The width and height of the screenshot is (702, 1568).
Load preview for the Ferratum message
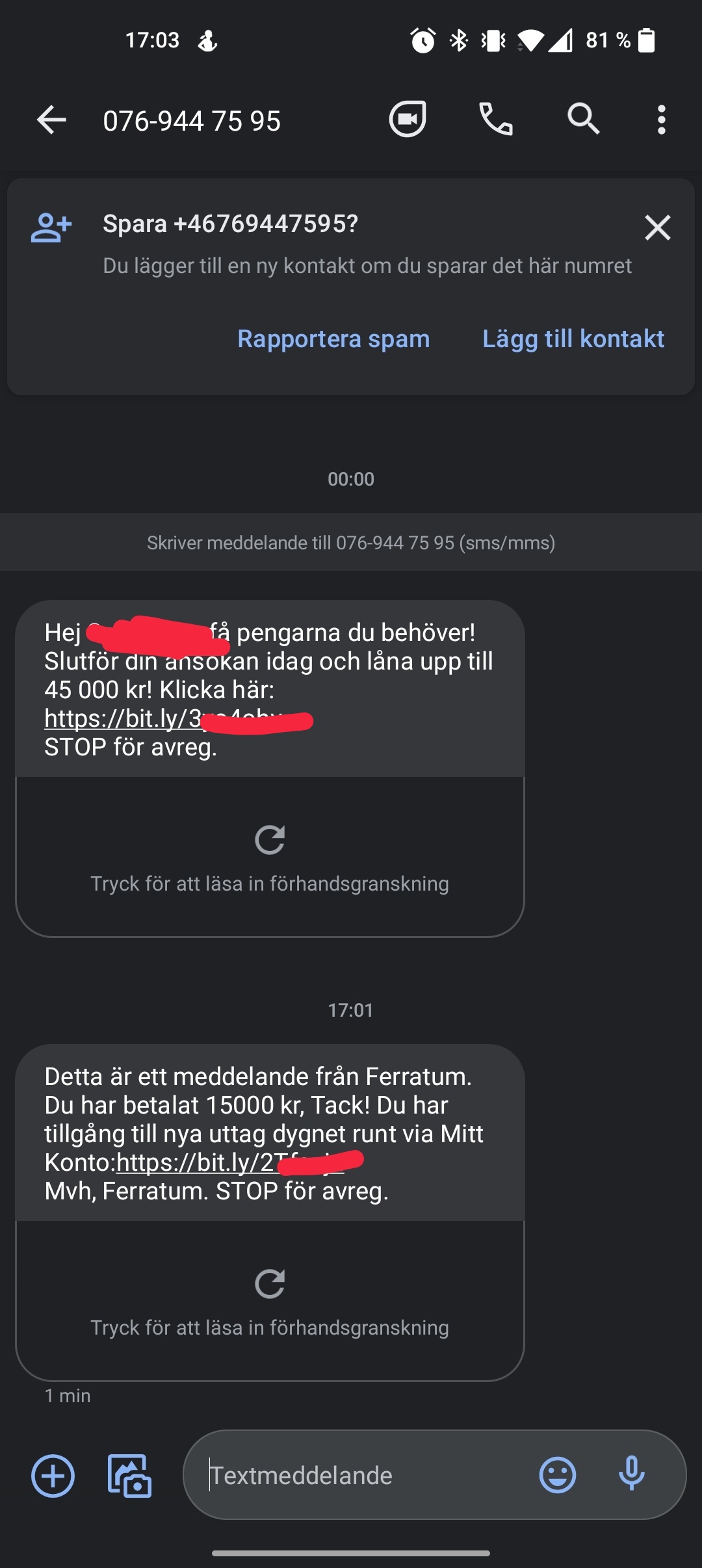point(270,1301)
